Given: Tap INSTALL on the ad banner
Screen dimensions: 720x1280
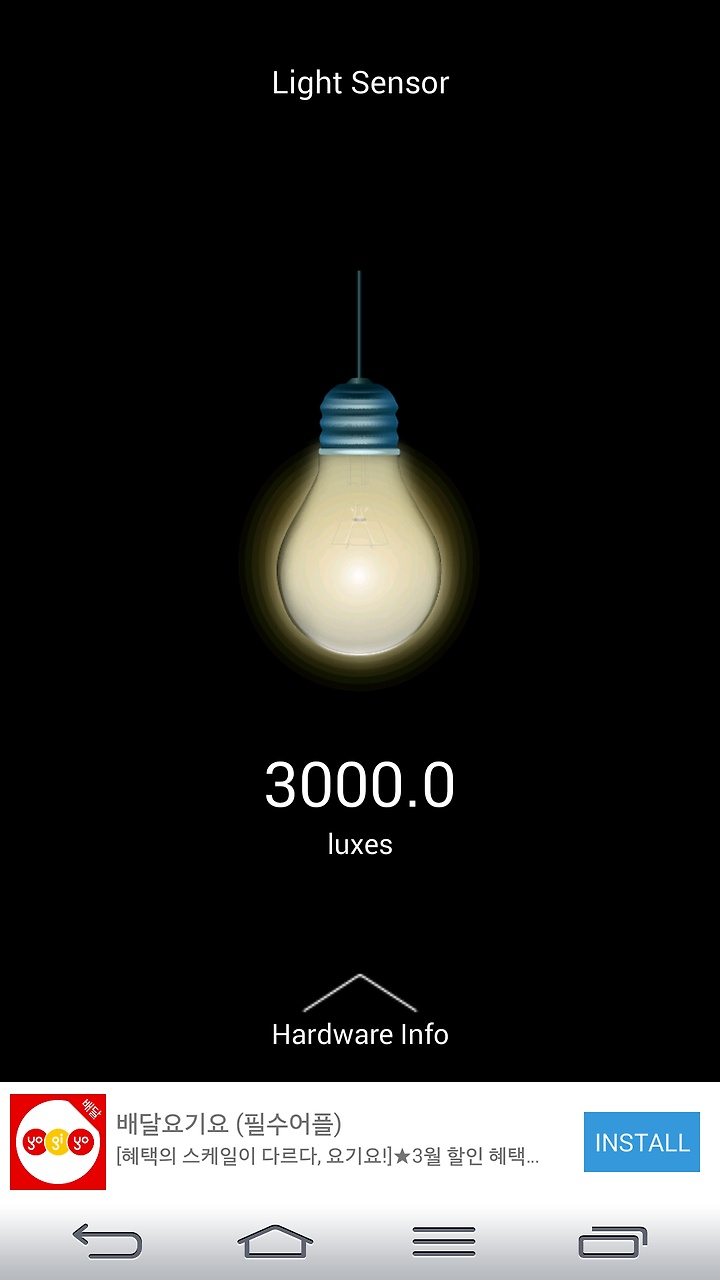Looking at the screenshot, I should [x=642, y=1142].
